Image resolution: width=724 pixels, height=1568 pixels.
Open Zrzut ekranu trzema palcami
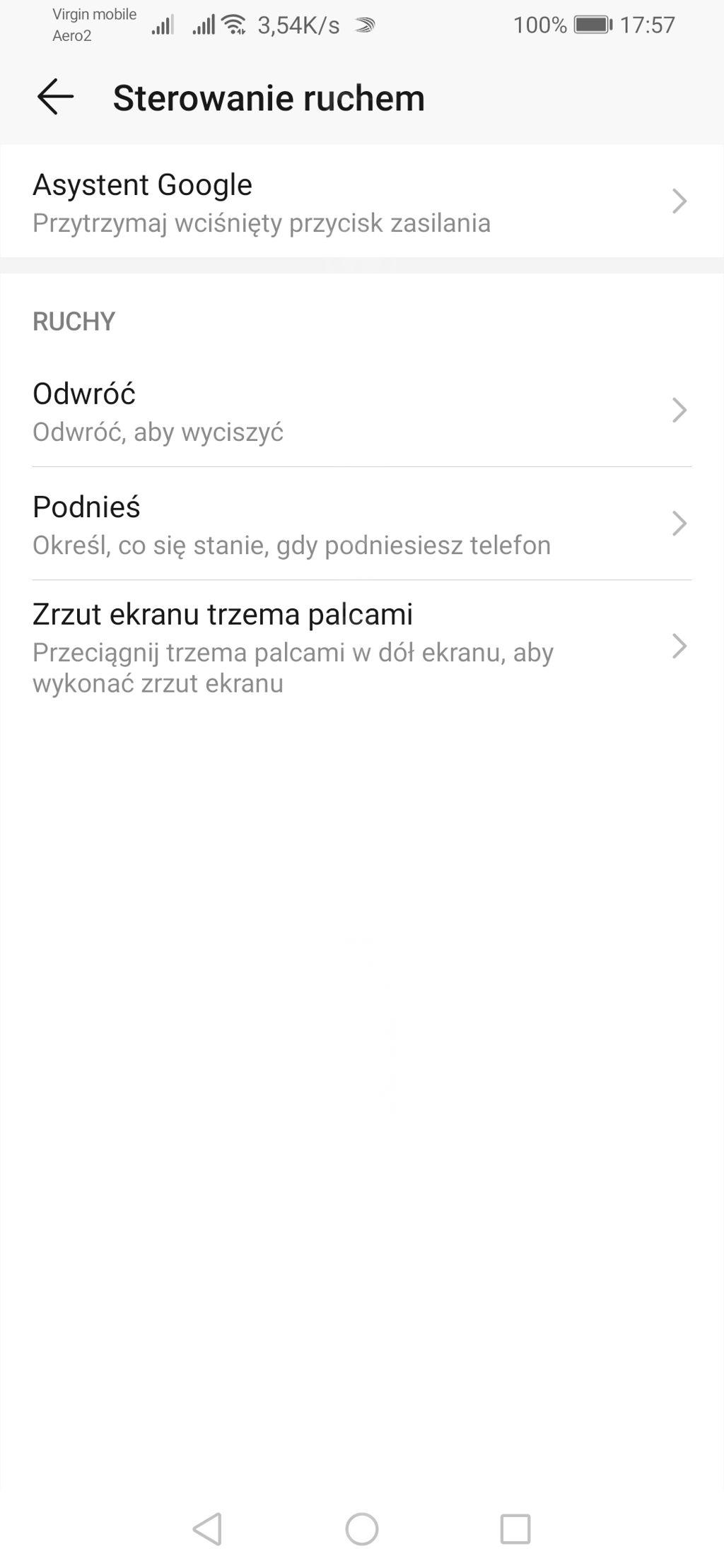(x=361, y=647)
